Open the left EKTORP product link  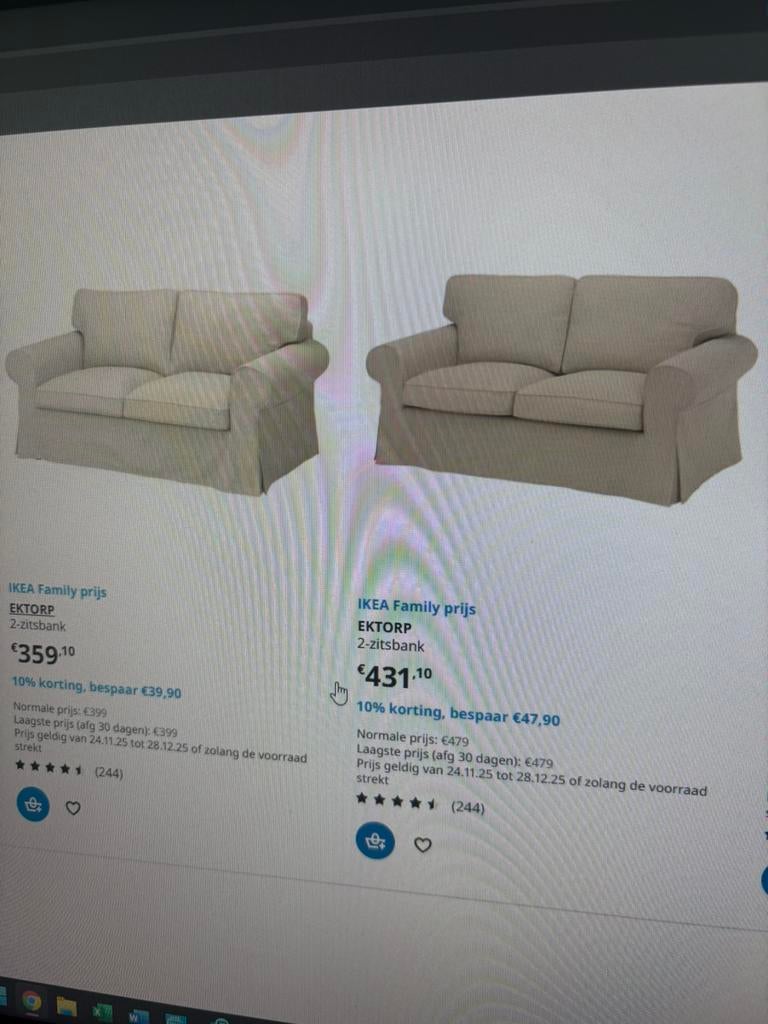coord(31,609)
